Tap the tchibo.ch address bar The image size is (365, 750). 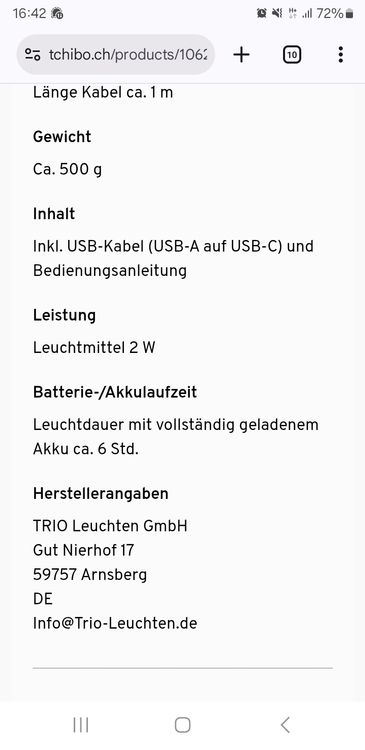tap(116, 55)
